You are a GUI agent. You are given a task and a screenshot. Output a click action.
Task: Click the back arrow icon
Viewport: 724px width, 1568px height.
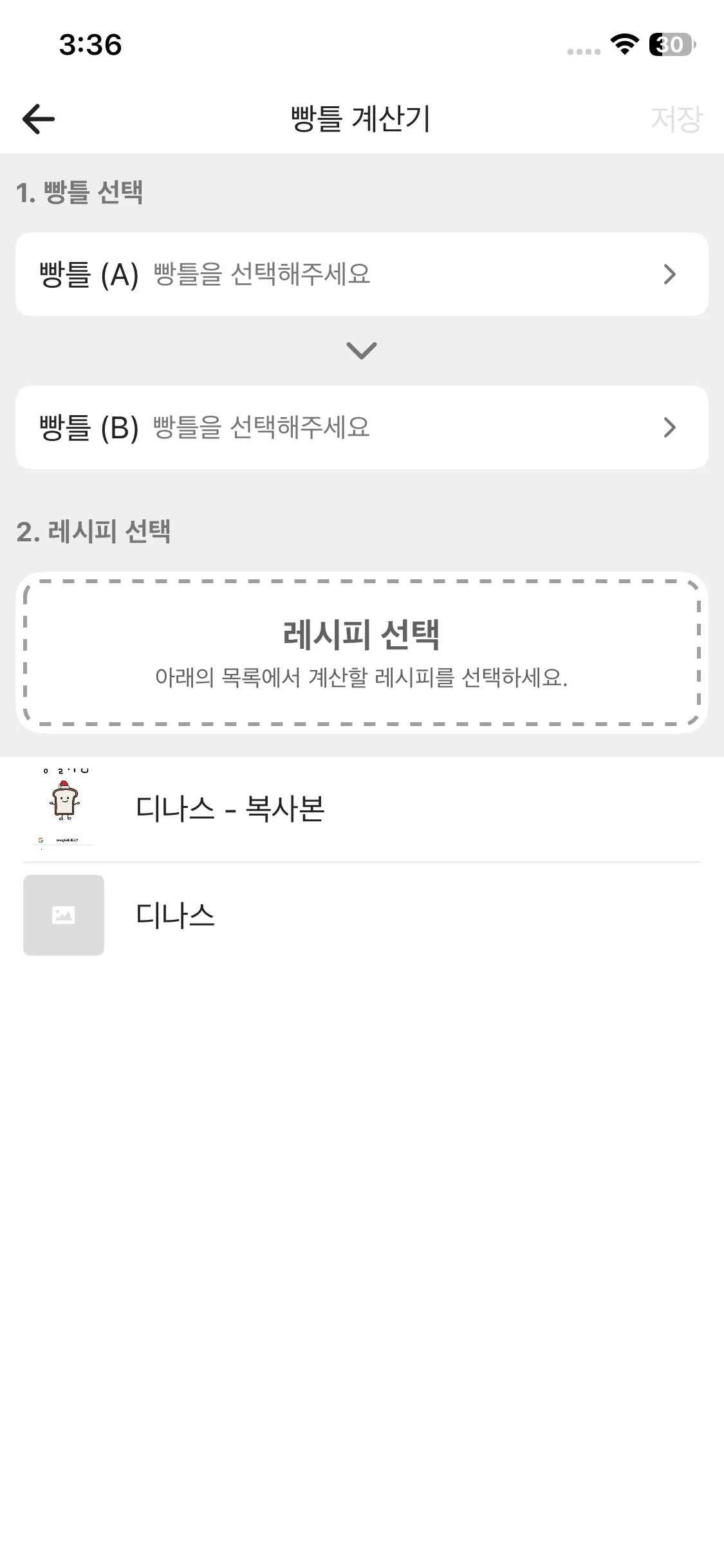37,118
